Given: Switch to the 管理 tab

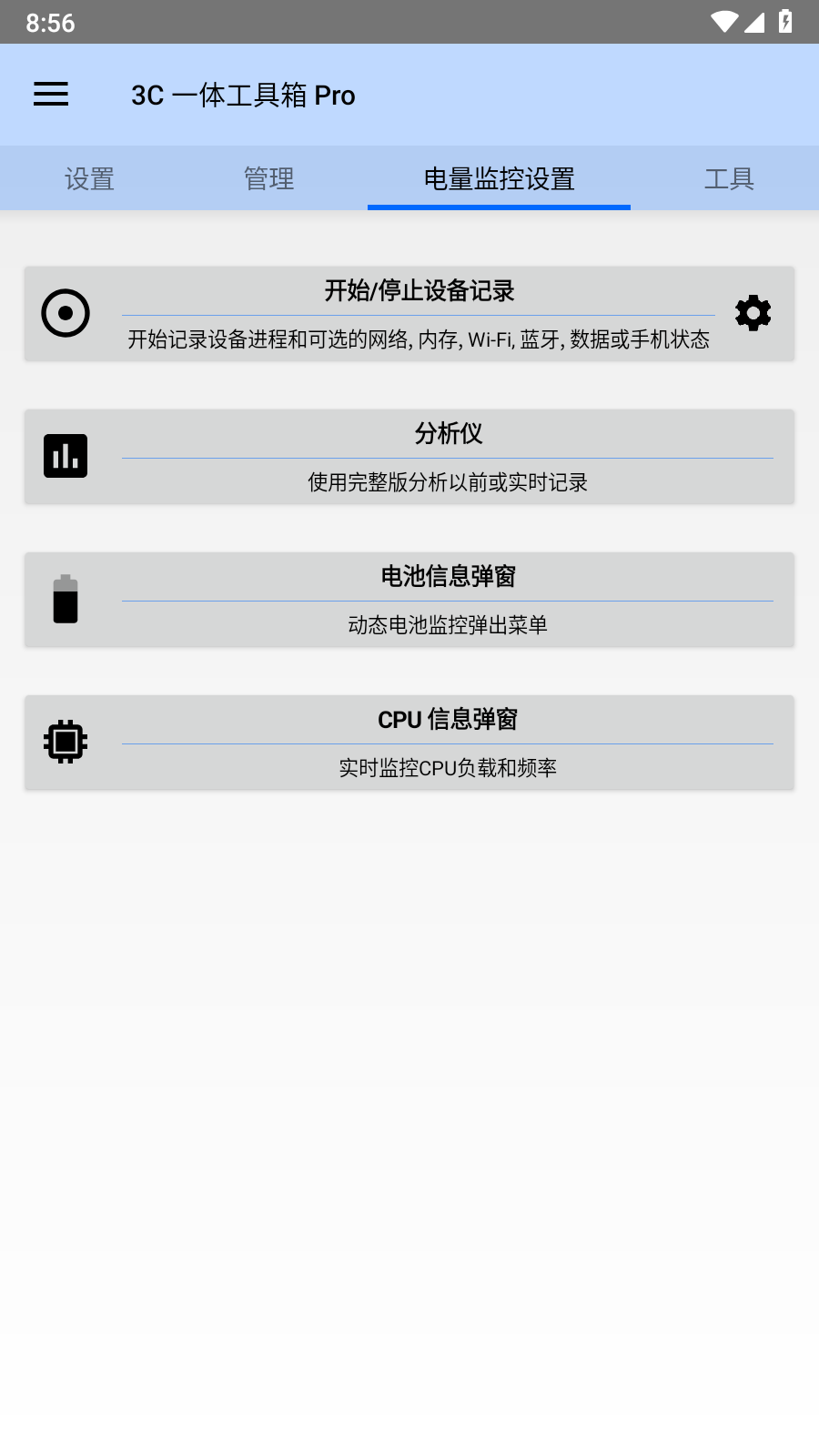Looking at the screenshot, I should (x=269, y=178).
